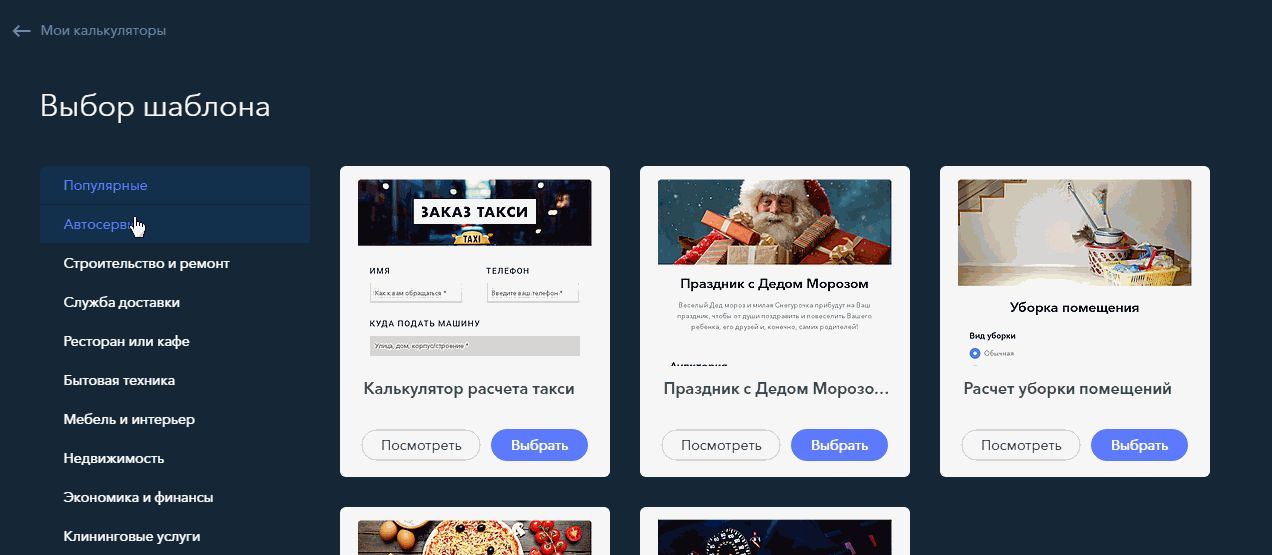Open the Клининговые услуги category
The width and height of the screenshot is (1272, 555).
pyautogui.click(x=131, y=536)
